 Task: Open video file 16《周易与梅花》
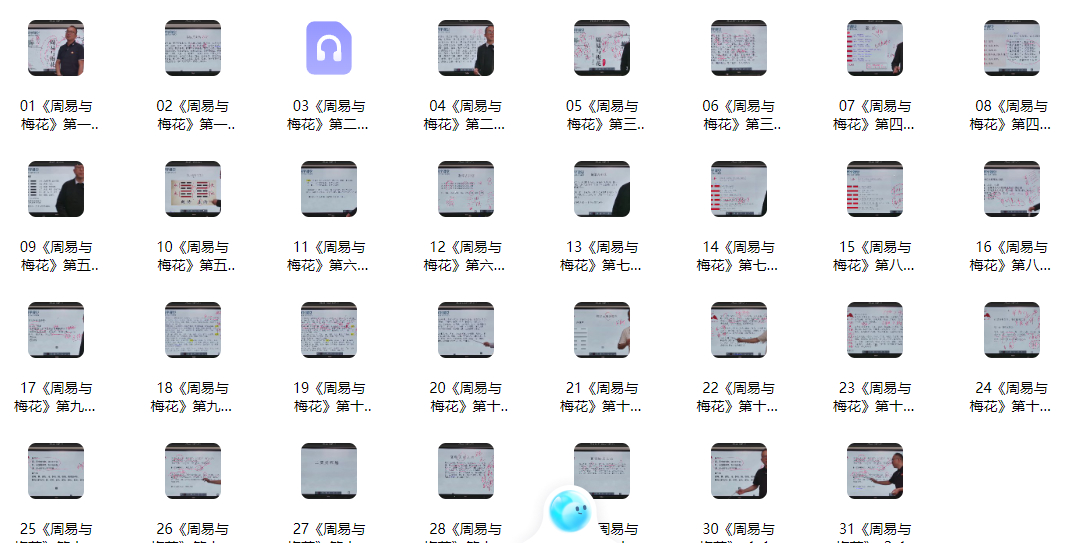pyautogui.click(x=1012, y=189)
